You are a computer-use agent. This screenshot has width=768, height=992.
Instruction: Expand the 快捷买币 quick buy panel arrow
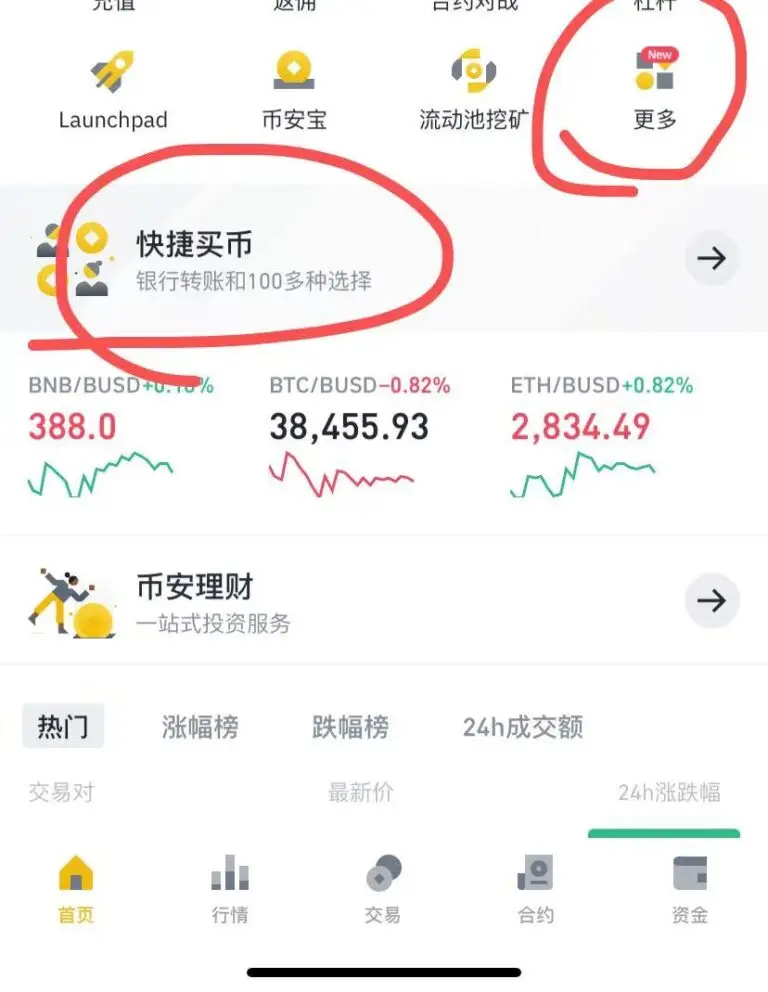pyautogui.click(x=712, y=258)
